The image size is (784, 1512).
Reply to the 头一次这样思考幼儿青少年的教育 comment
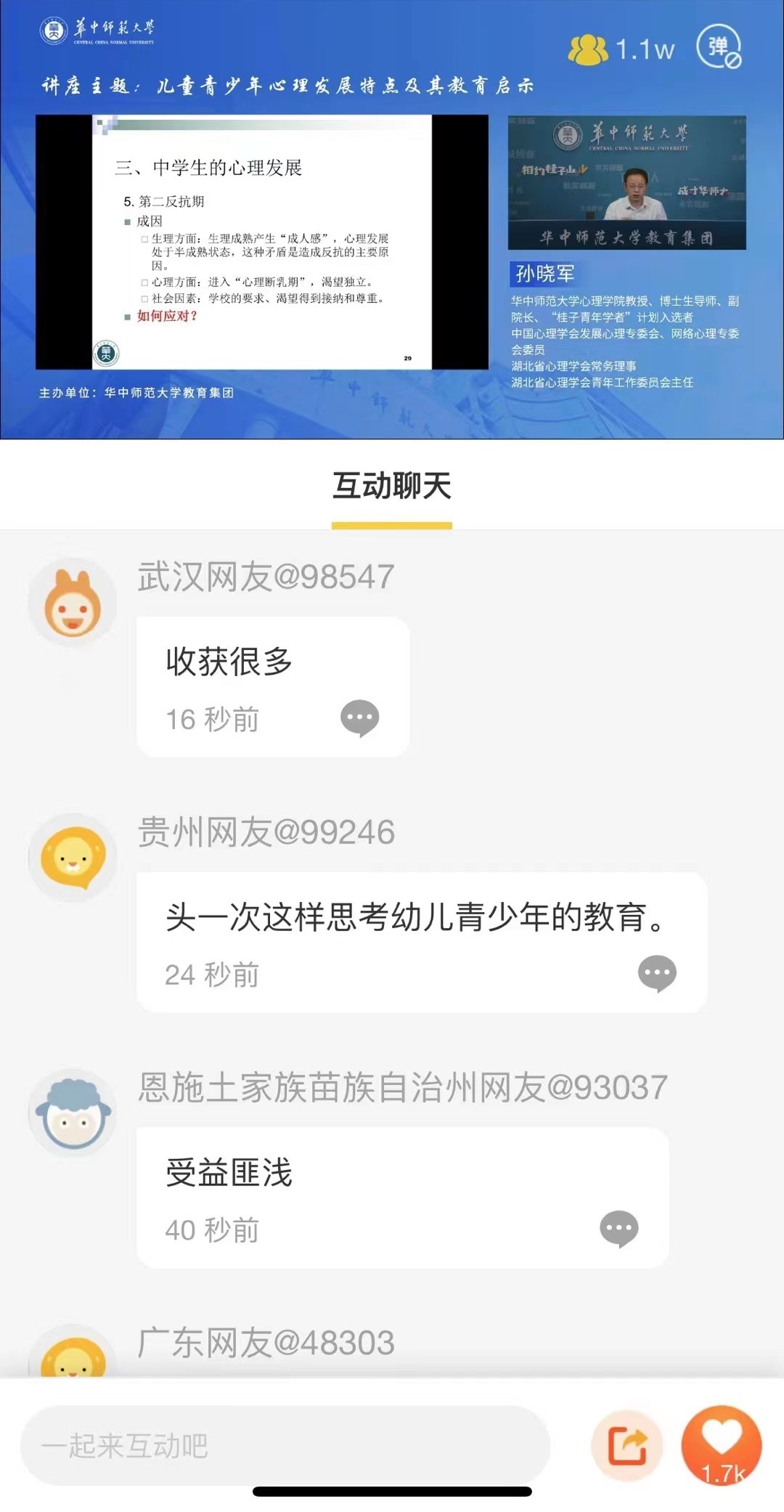[x=657, y=973]
